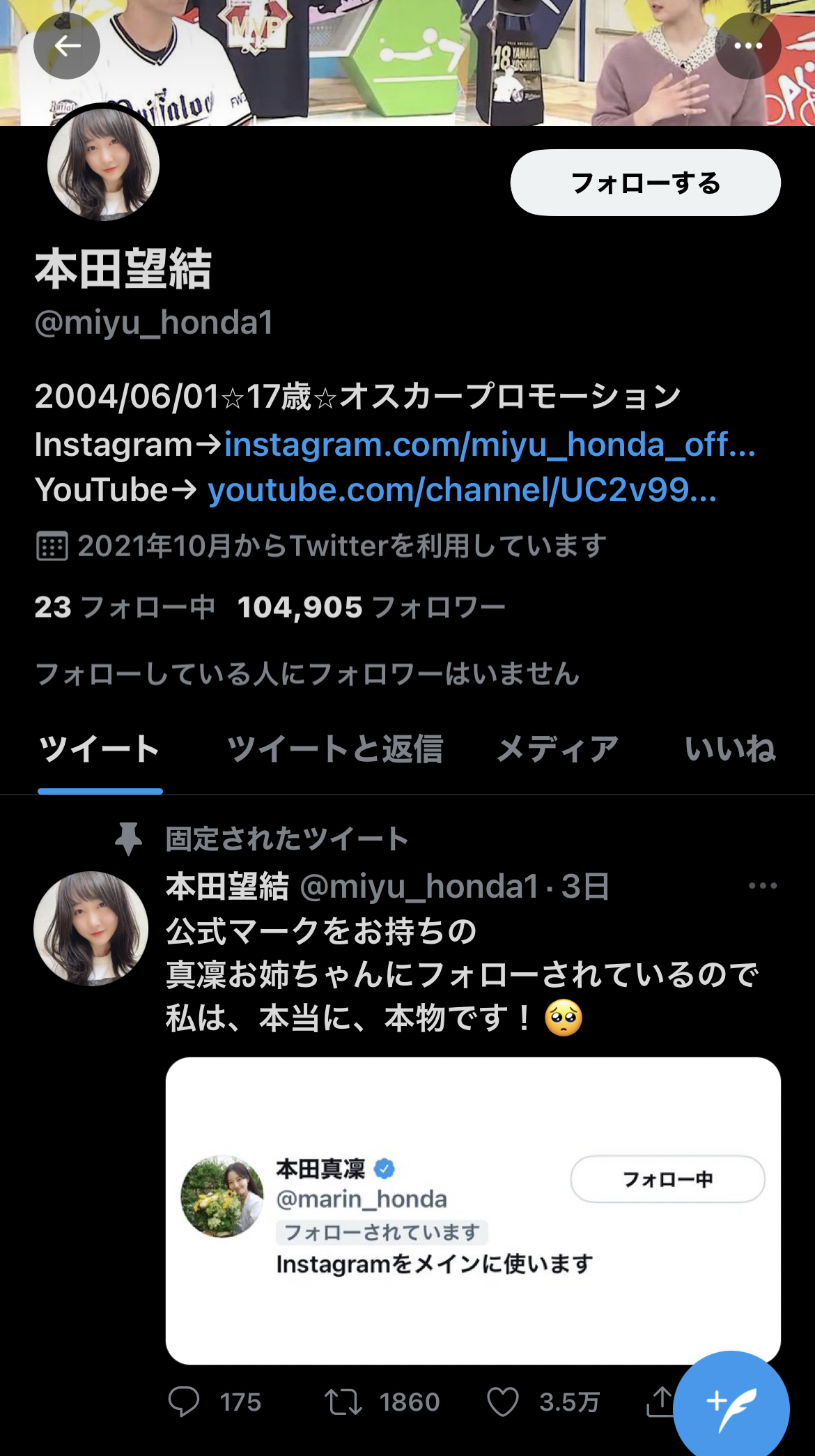Switch to the メディア tab
Image resolution: width=815 pixels, height=1456 pixels.
coord(557,749)
